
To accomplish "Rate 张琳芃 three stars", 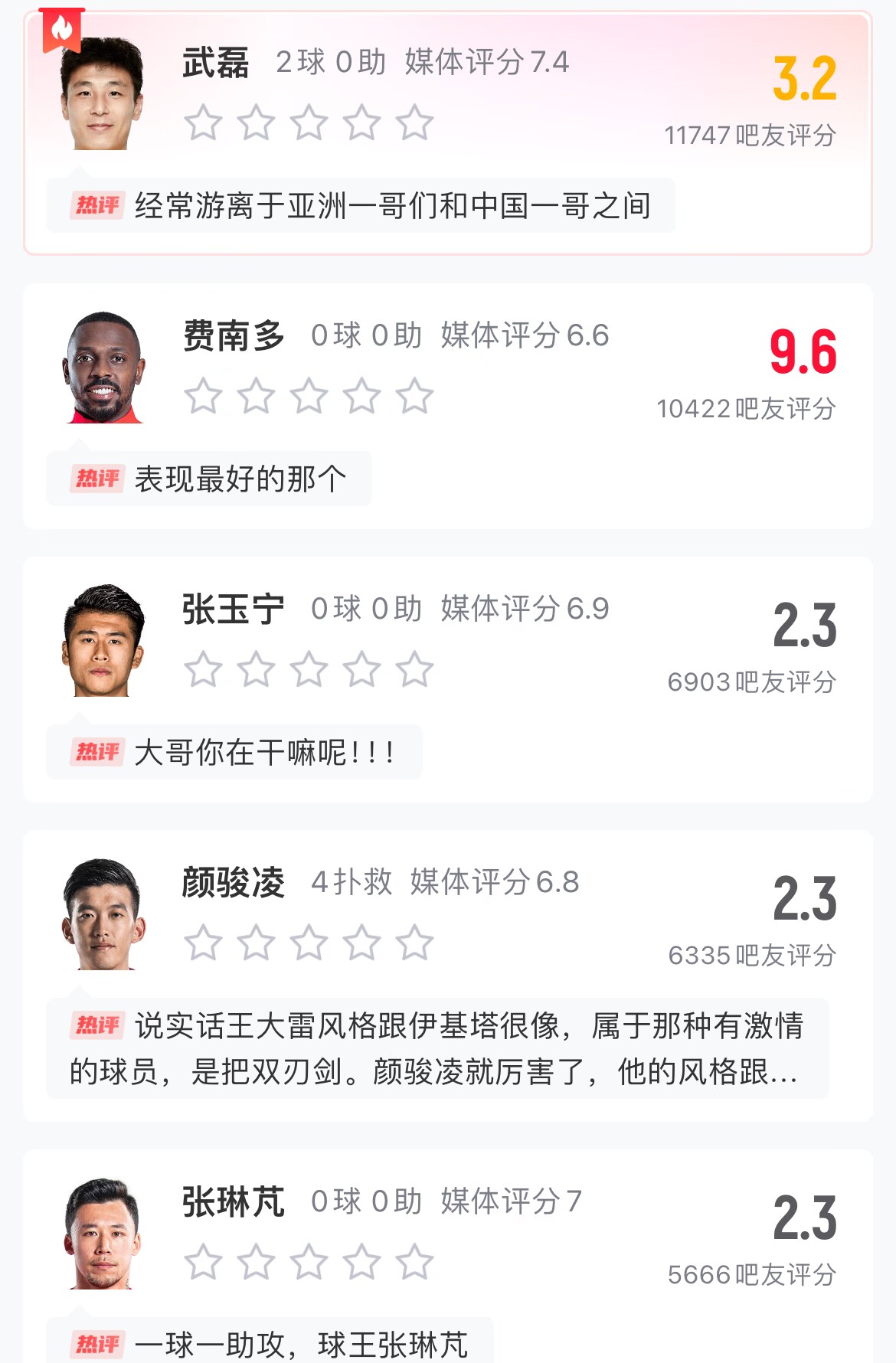I will coord(309,1262).
